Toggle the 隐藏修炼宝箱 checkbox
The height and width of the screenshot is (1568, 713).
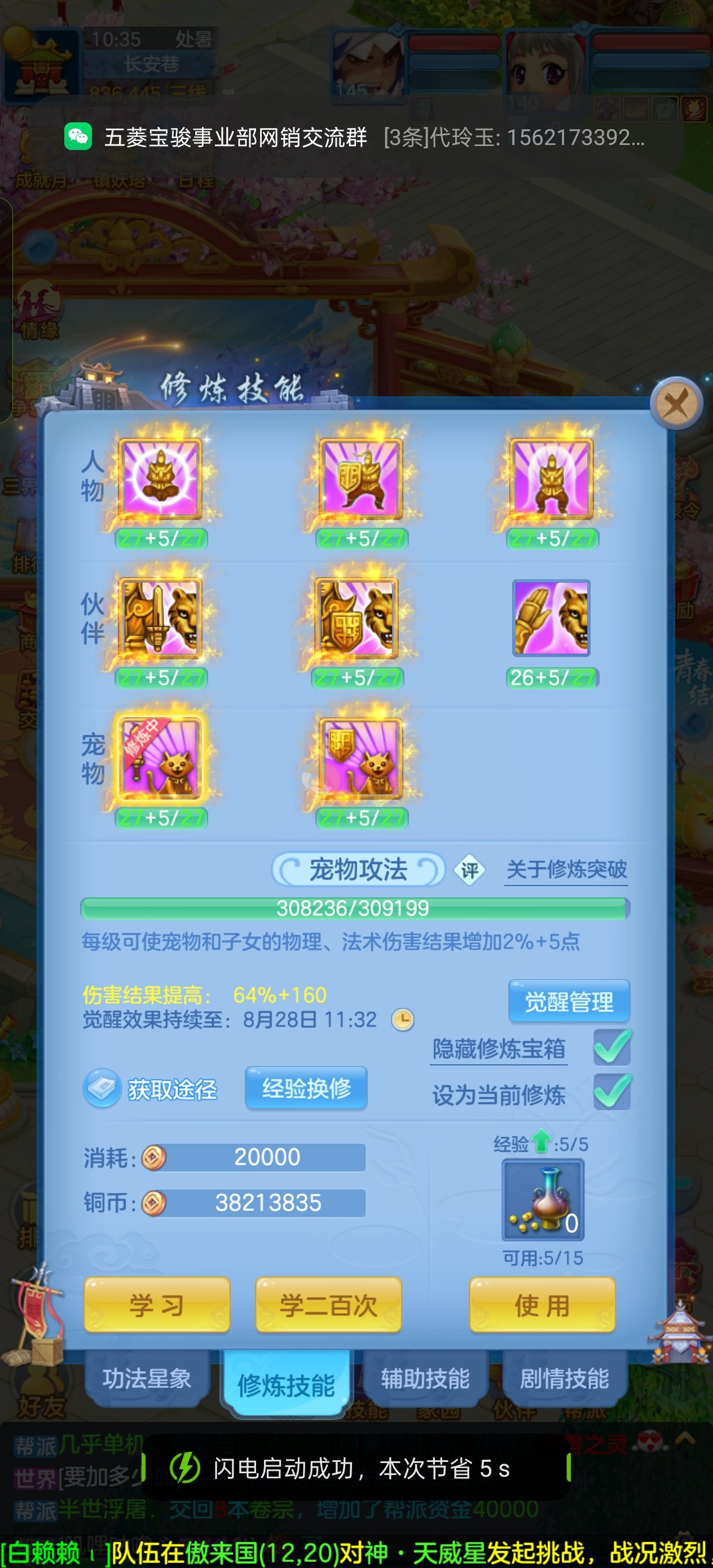coord(612,1047)
